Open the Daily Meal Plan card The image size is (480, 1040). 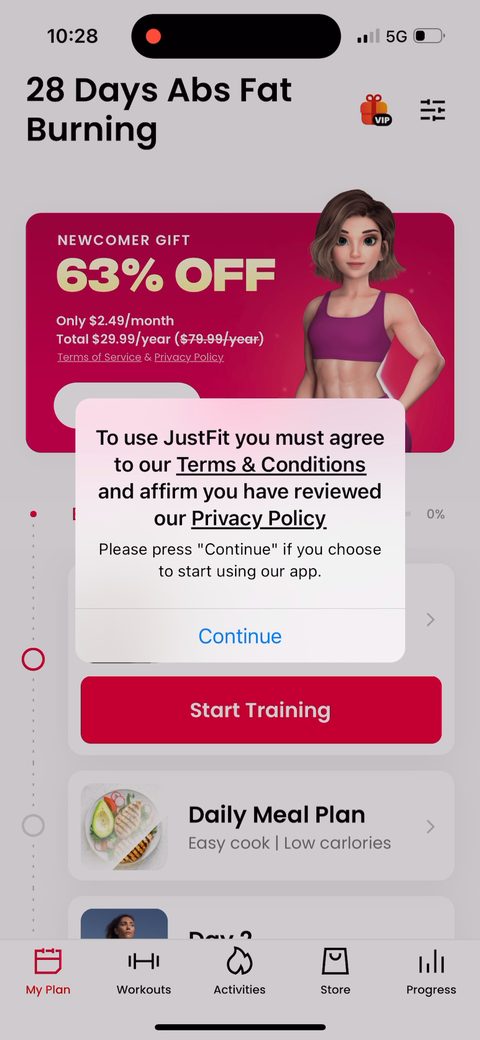(x=261, y=826)
